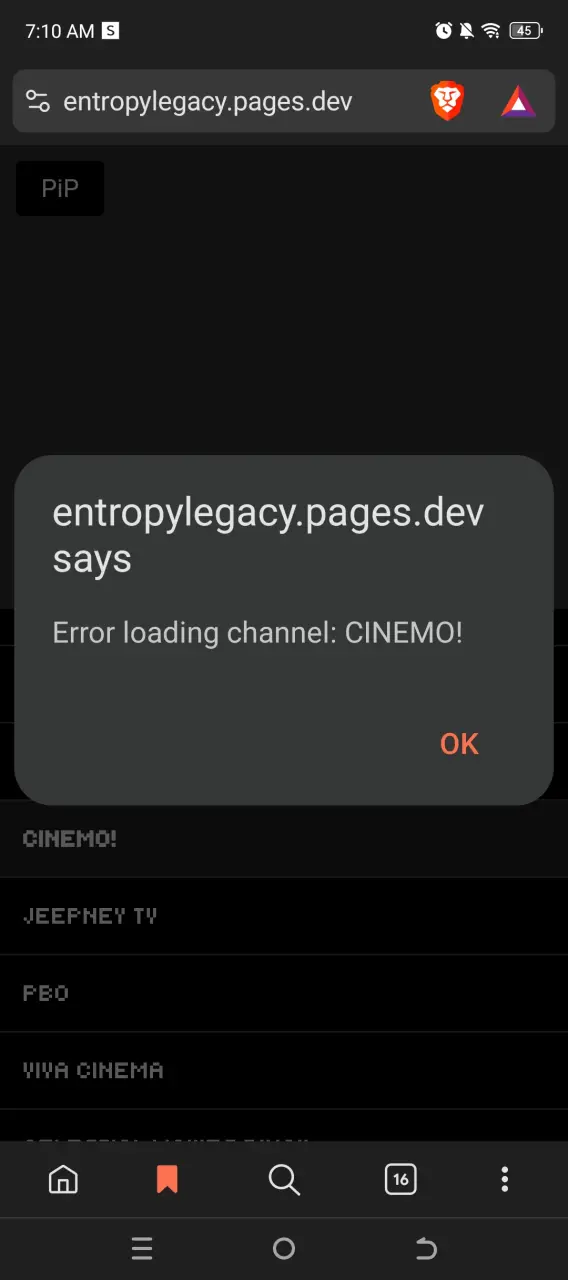
Task: Open site settings icon in address bar
Action: pos(38,101)
